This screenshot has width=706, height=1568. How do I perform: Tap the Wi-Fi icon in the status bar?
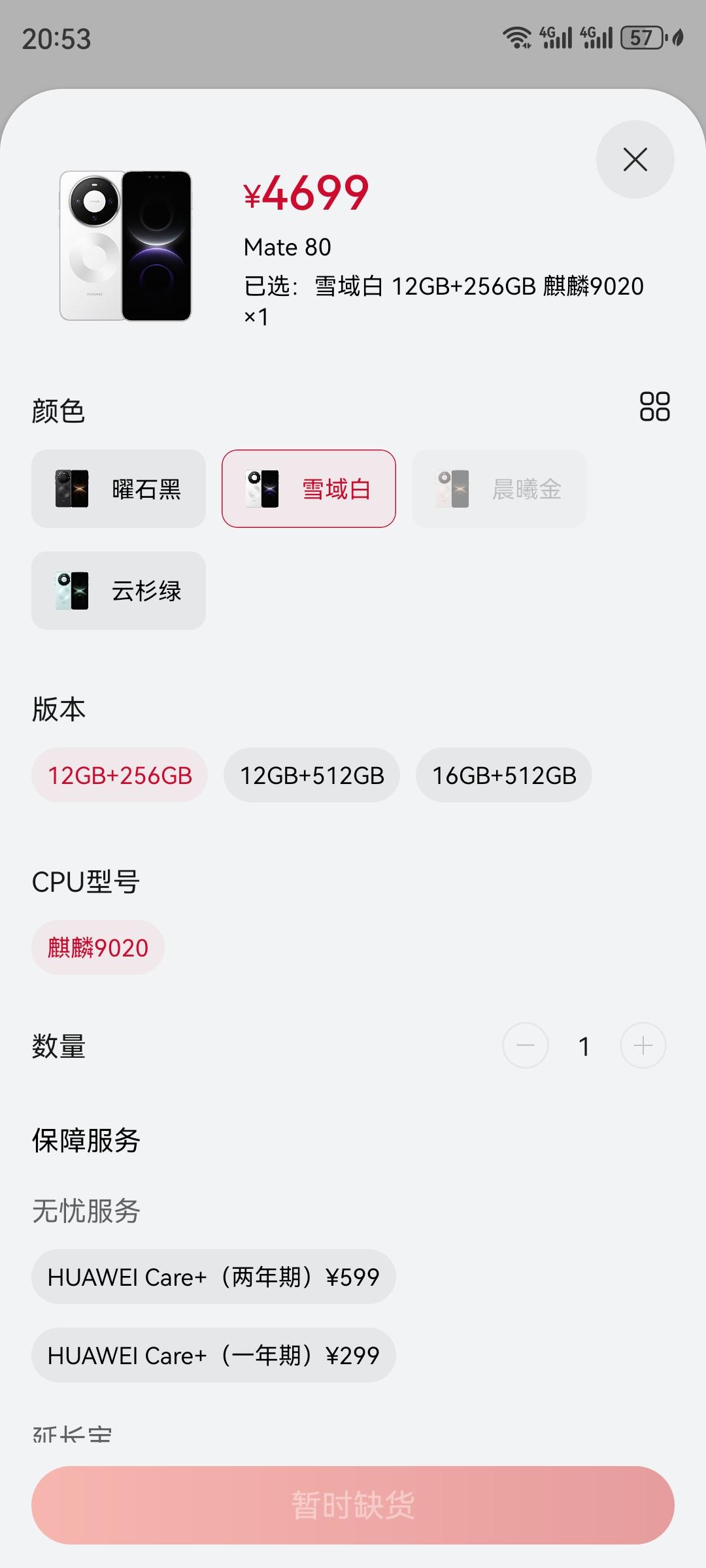[x=518, y=37]
